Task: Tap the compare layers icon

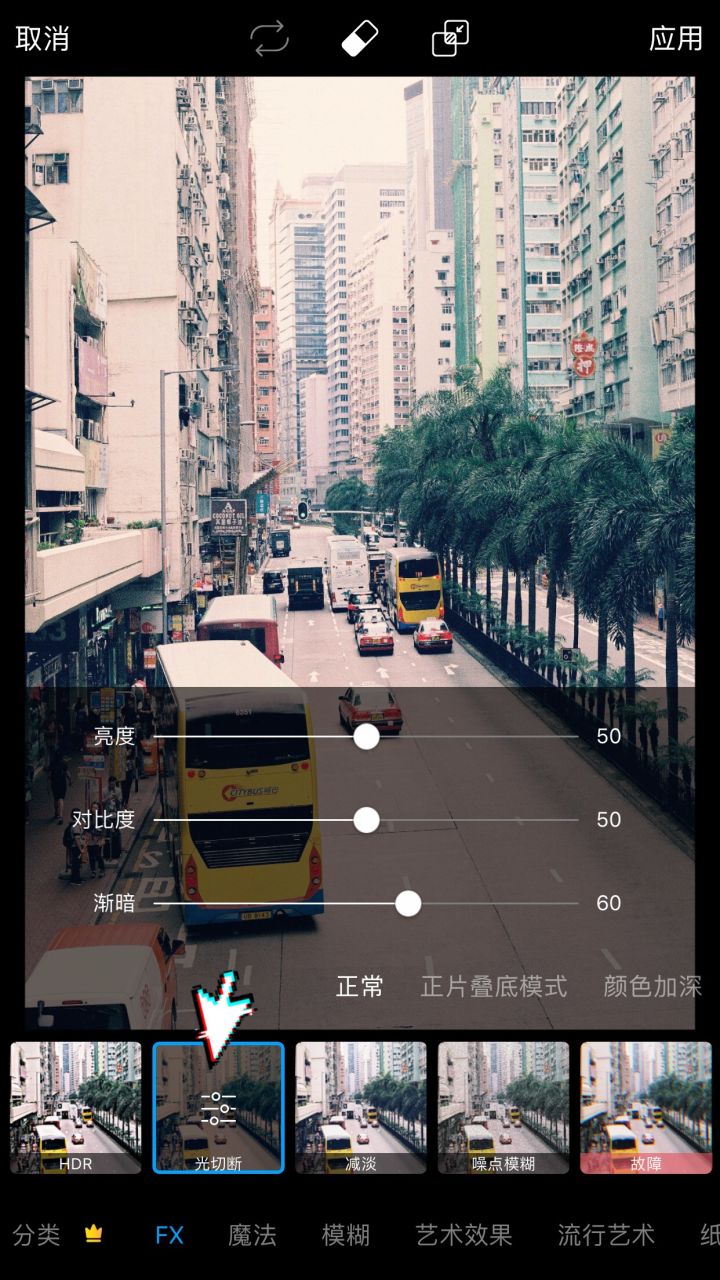Action: pos(450,39)
